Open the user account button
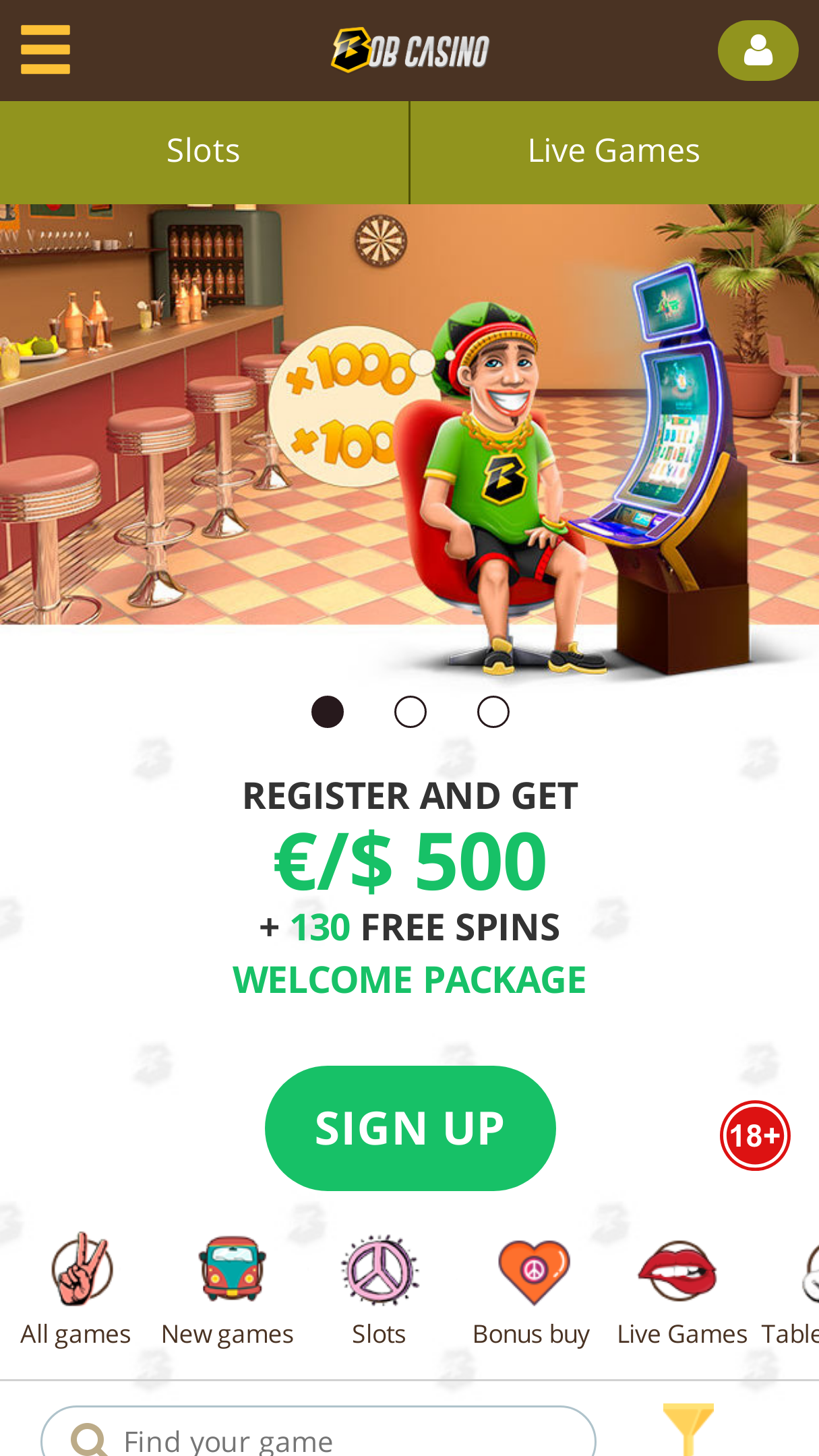 click(758, 51)
